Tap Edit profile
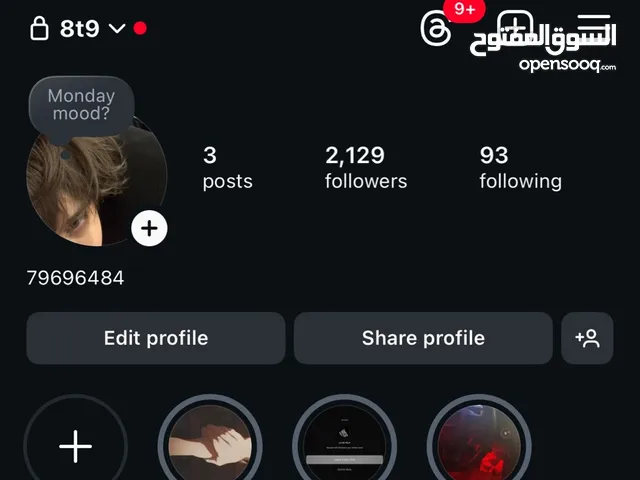The height and width of the screenshot is (480, 640). [156, 338]
